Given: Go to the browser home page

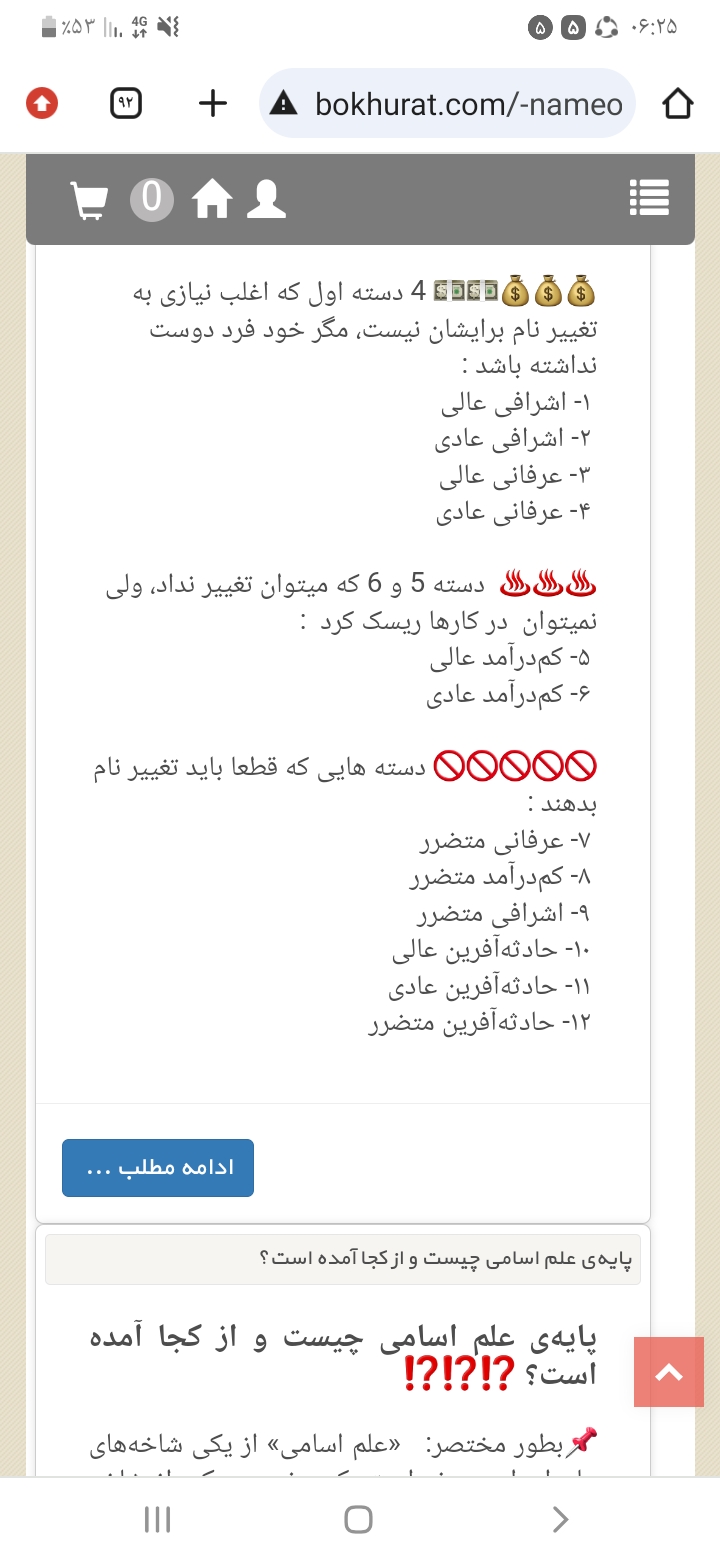Looking at the screenshot, I should pos(677,103).
